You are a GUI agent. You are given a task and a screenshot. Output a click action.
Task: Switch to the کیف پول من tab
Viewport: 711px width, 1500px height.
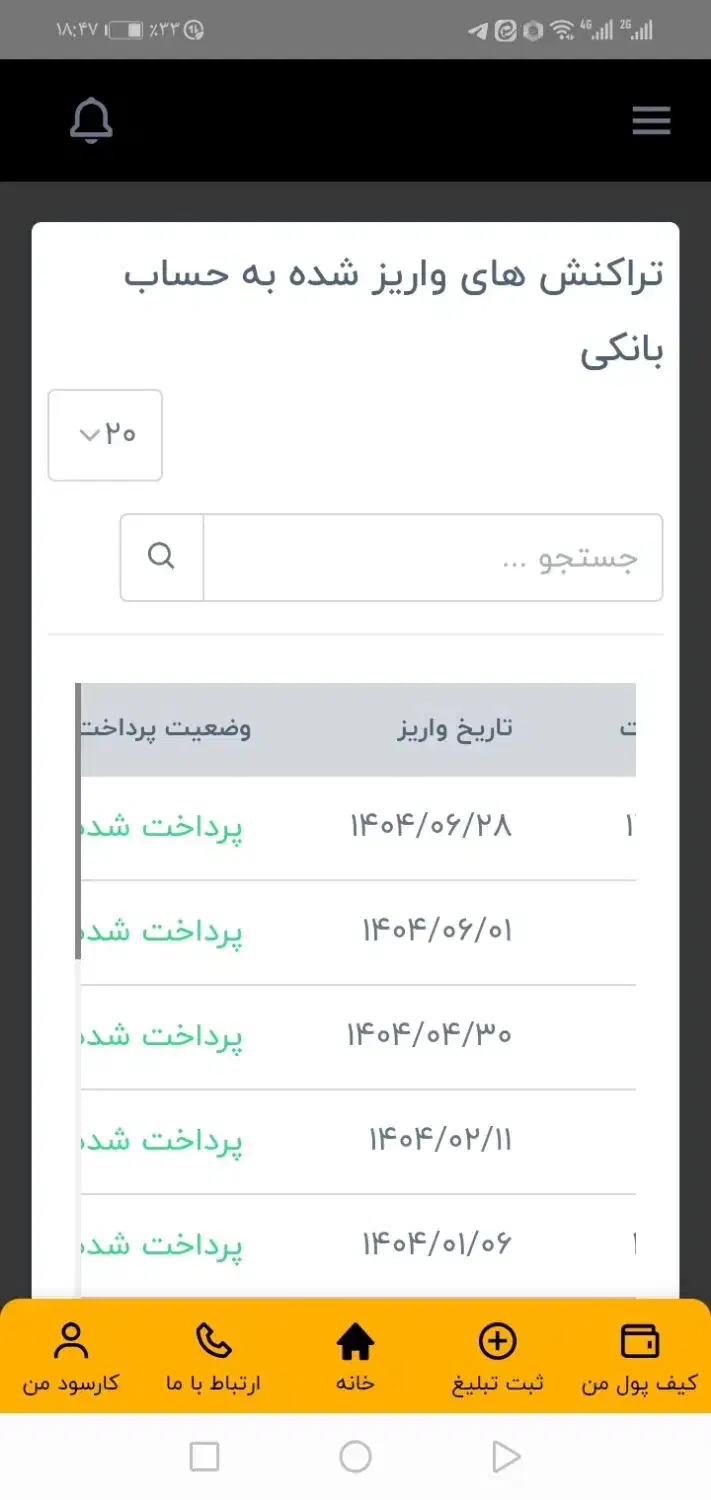640,1357
